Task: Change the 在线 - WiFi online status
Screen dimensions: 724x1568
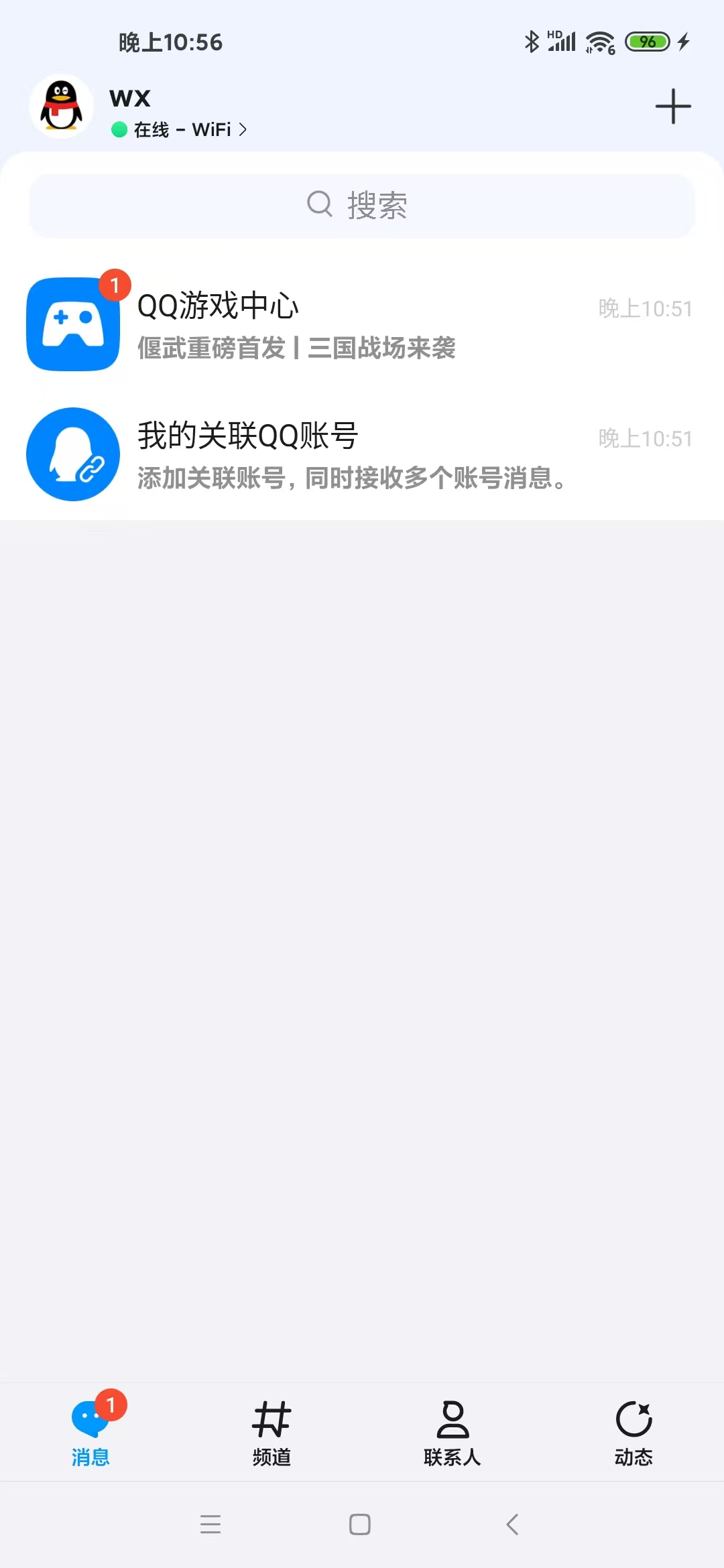Action: click(180, 129)
